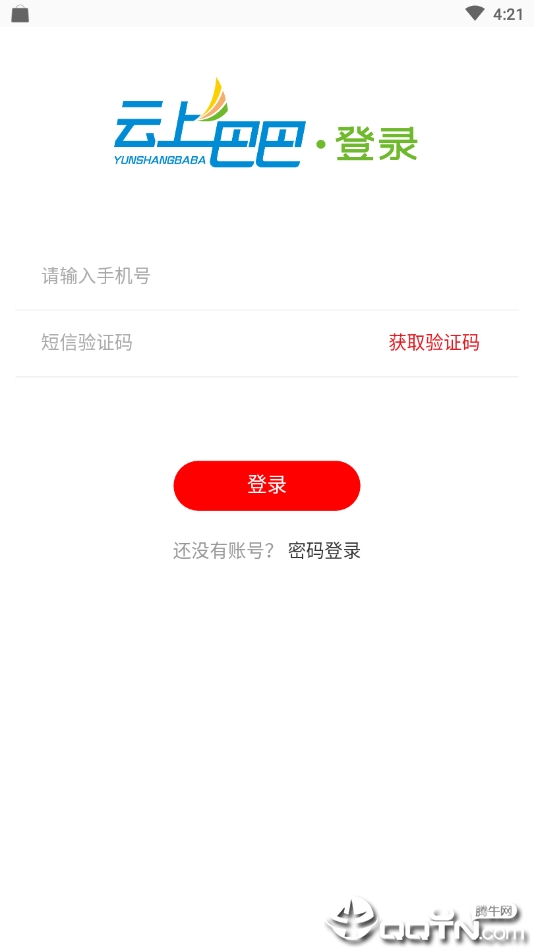The width and height of the screenshot is (534, 949).
Task: Request a code via 获取验证码
Action: (434, 343)
